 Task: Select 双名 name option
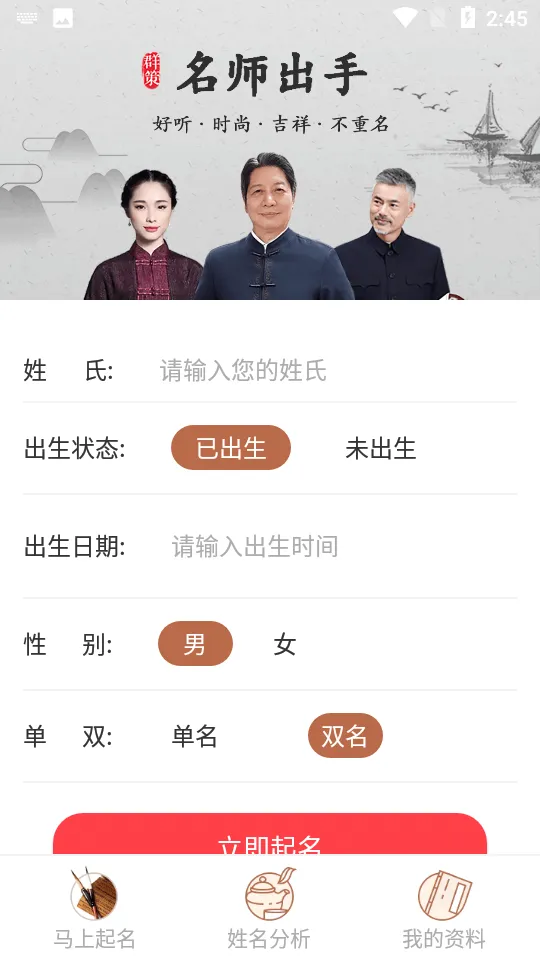tap(345, 736)
